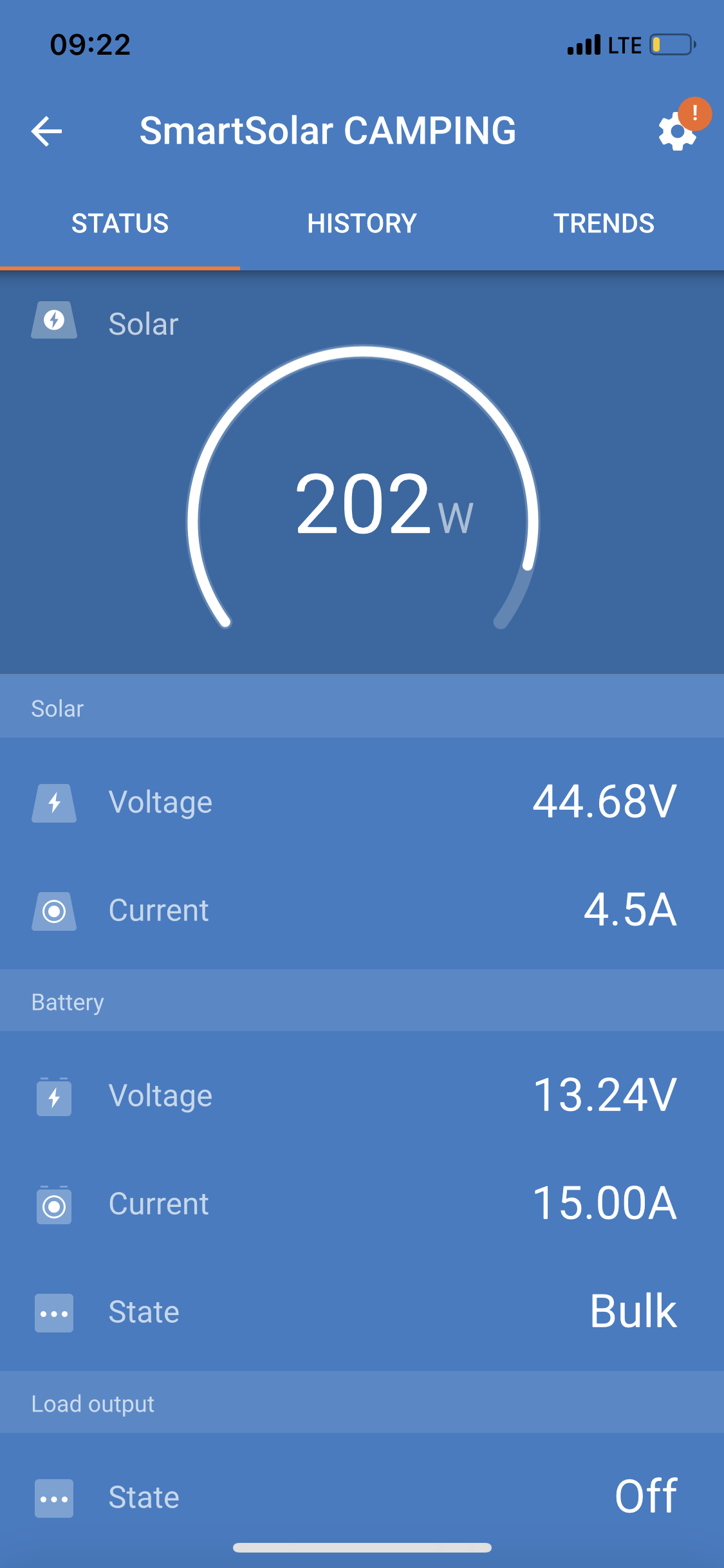
Task: Switch to the Trends tab
Action: 604,223
